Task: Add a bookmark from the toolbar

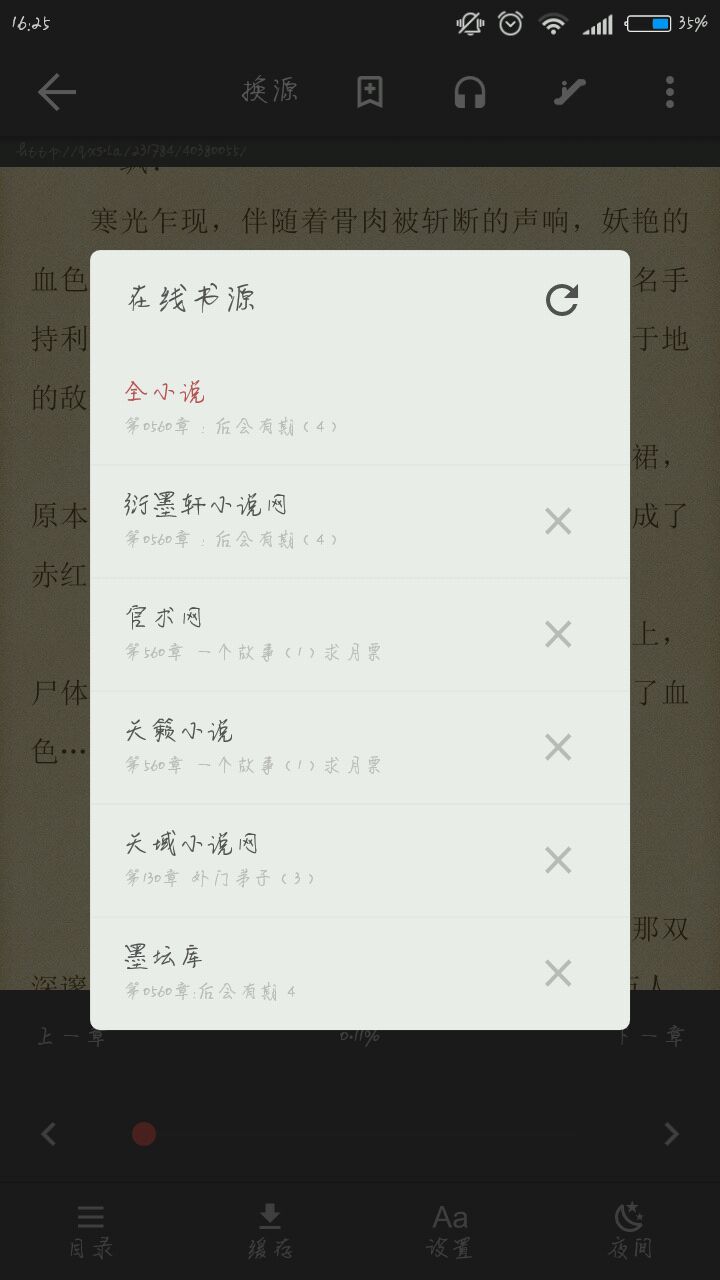Action: click(370, 92)
